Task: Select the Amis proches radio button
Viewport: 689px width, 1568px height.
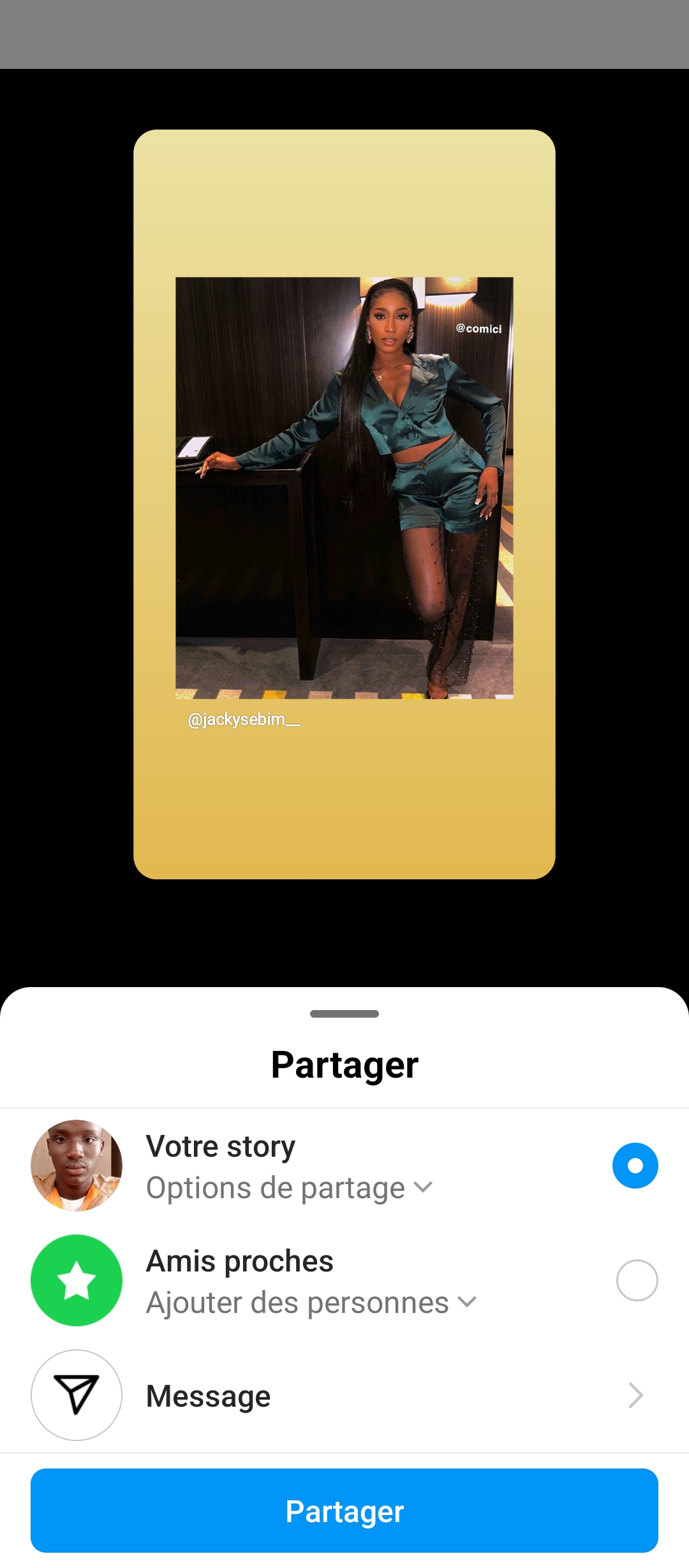Action: click(x=637, y=1280)
